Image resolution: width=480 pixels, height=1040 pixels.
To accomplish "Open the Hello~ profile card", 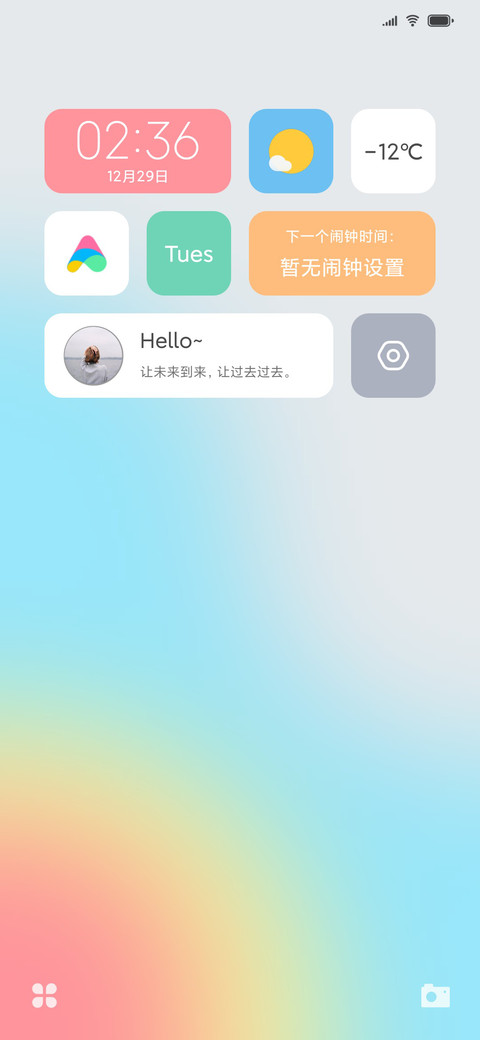I will tap(189, 356).
